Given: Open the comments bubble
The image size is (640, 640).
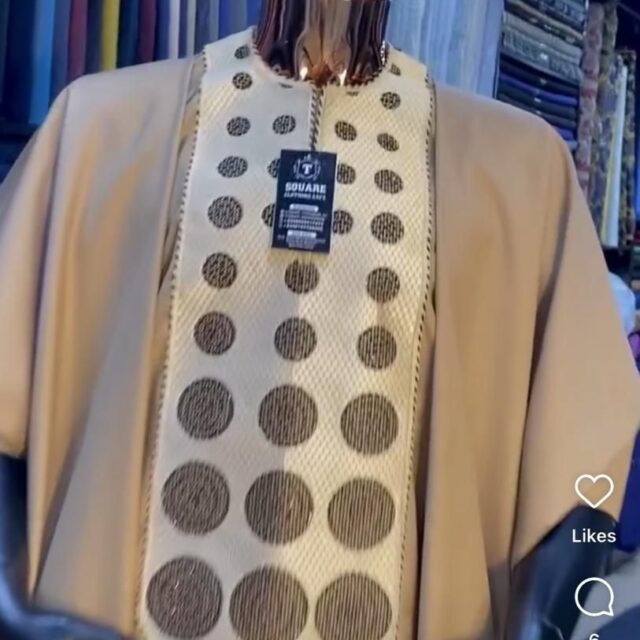Looking at the screenshot, I should click(594, 598).
